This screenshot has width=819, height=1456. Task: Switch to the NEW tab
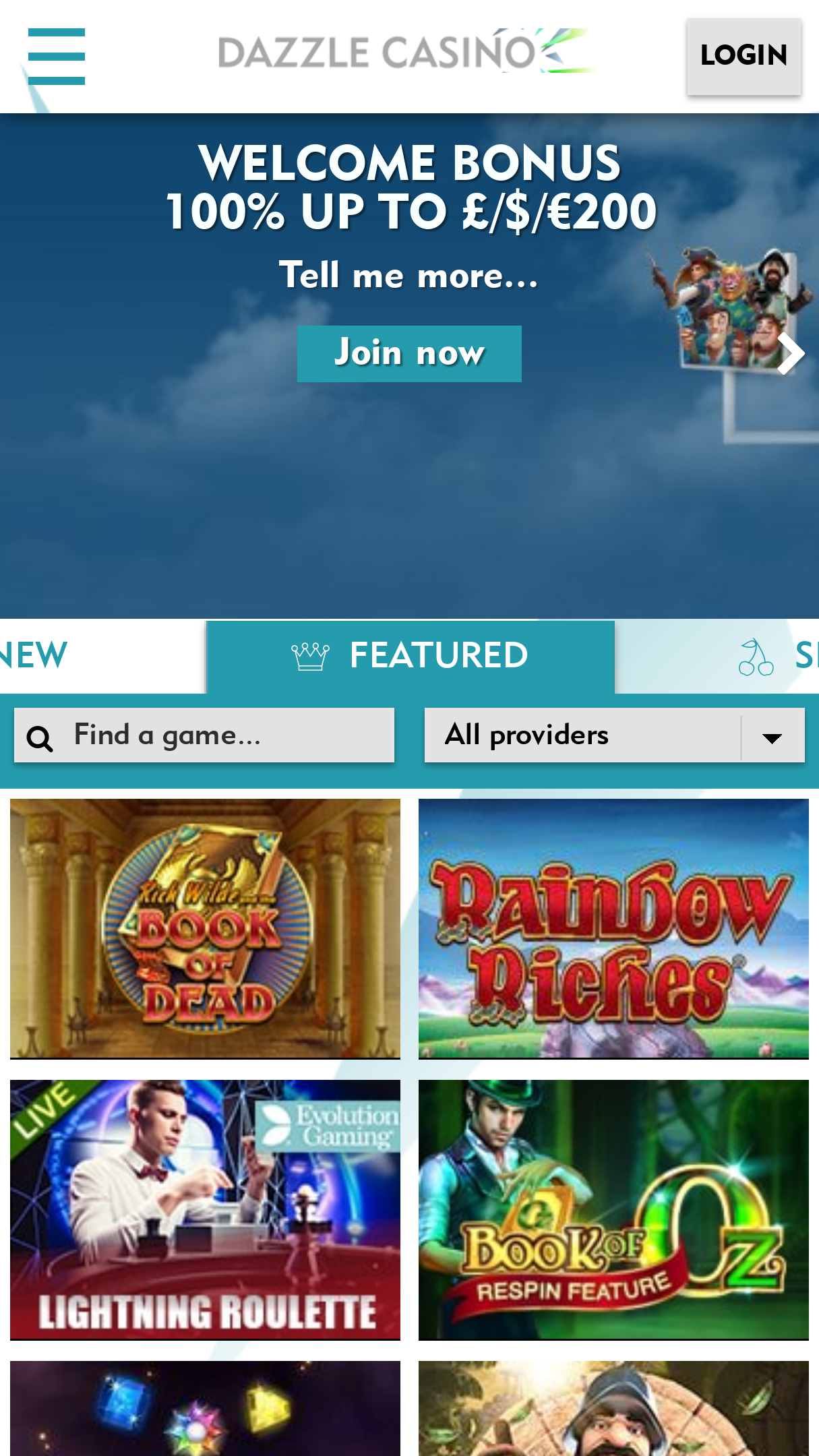[34, 656]
